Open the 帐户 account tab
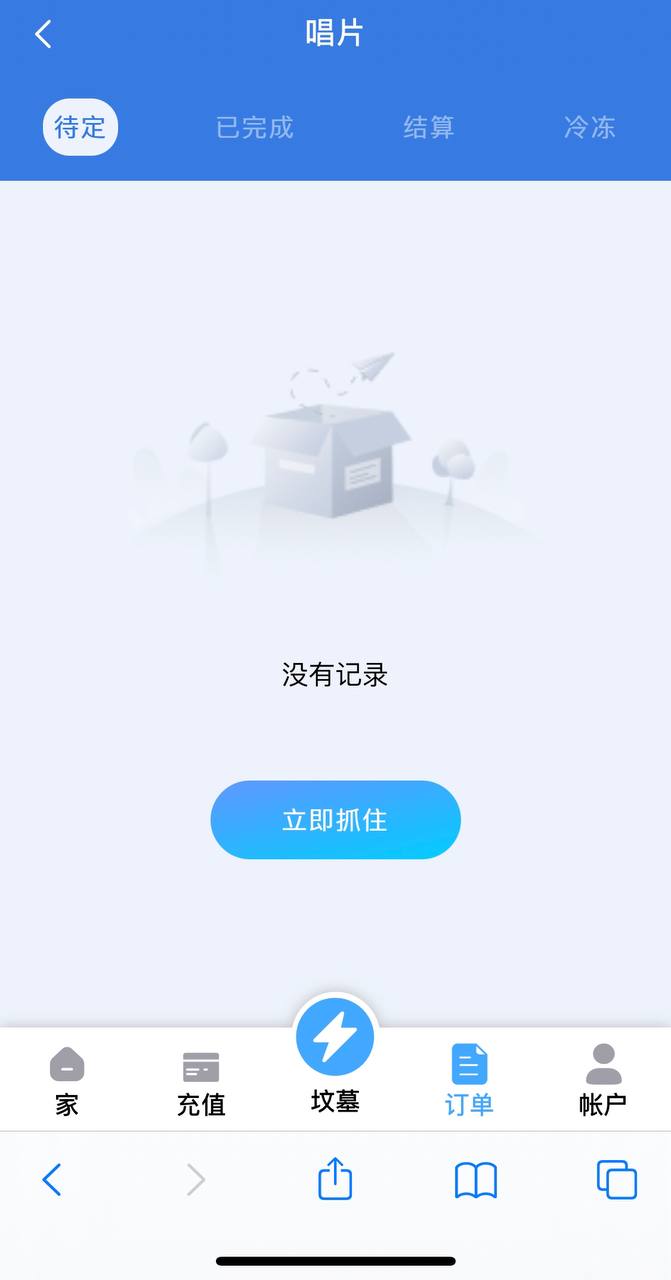671x1280 pixels. [603, 1080]
